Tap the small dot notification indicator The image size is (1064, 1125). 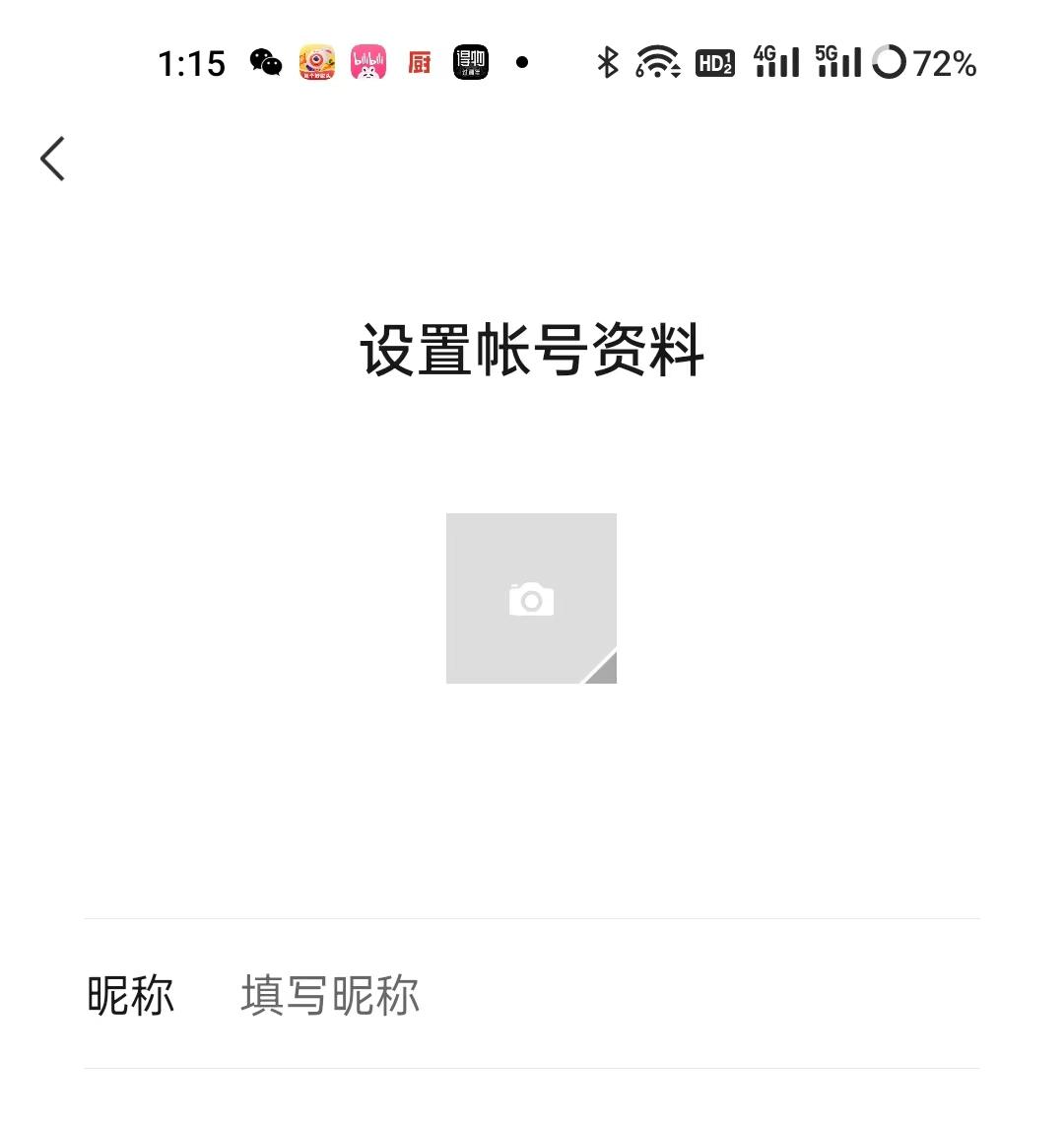tap(522, 62)
